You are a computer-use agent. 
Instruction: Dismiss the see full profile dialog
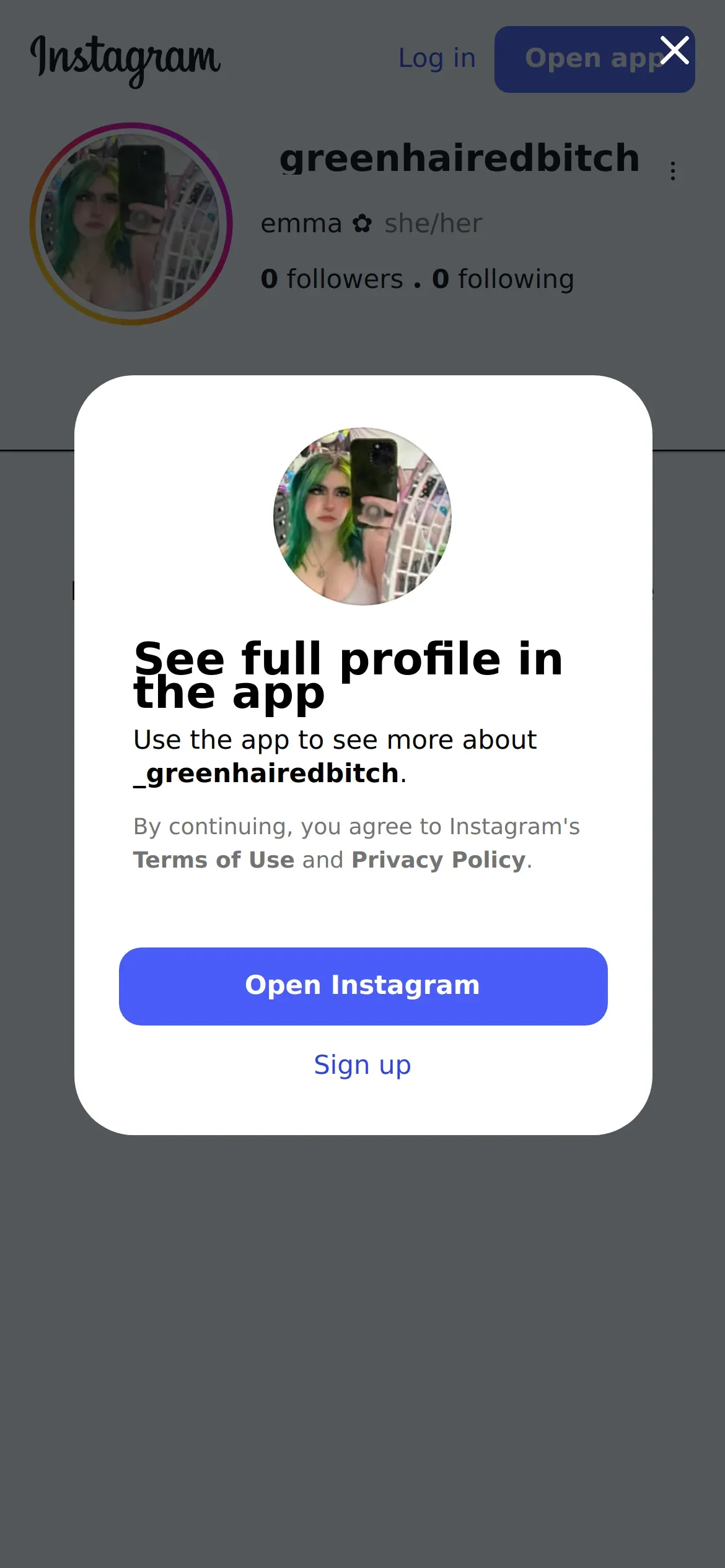[x=674, y=51]
